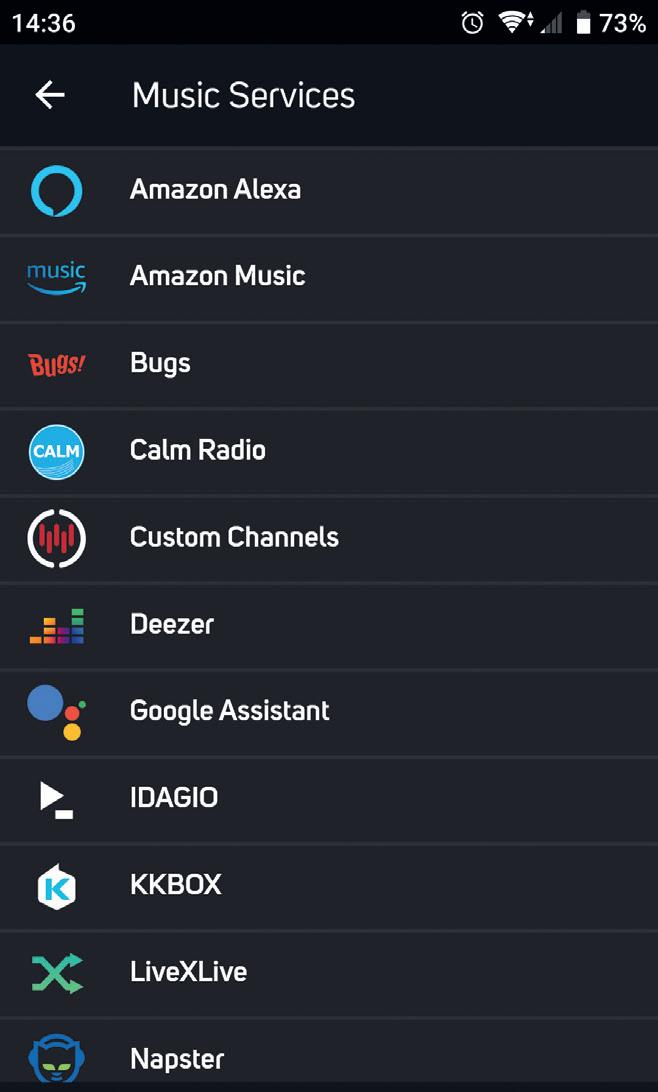Choose the Bugs music service
Screen dimensions: 658x1092
click(160, 364)
